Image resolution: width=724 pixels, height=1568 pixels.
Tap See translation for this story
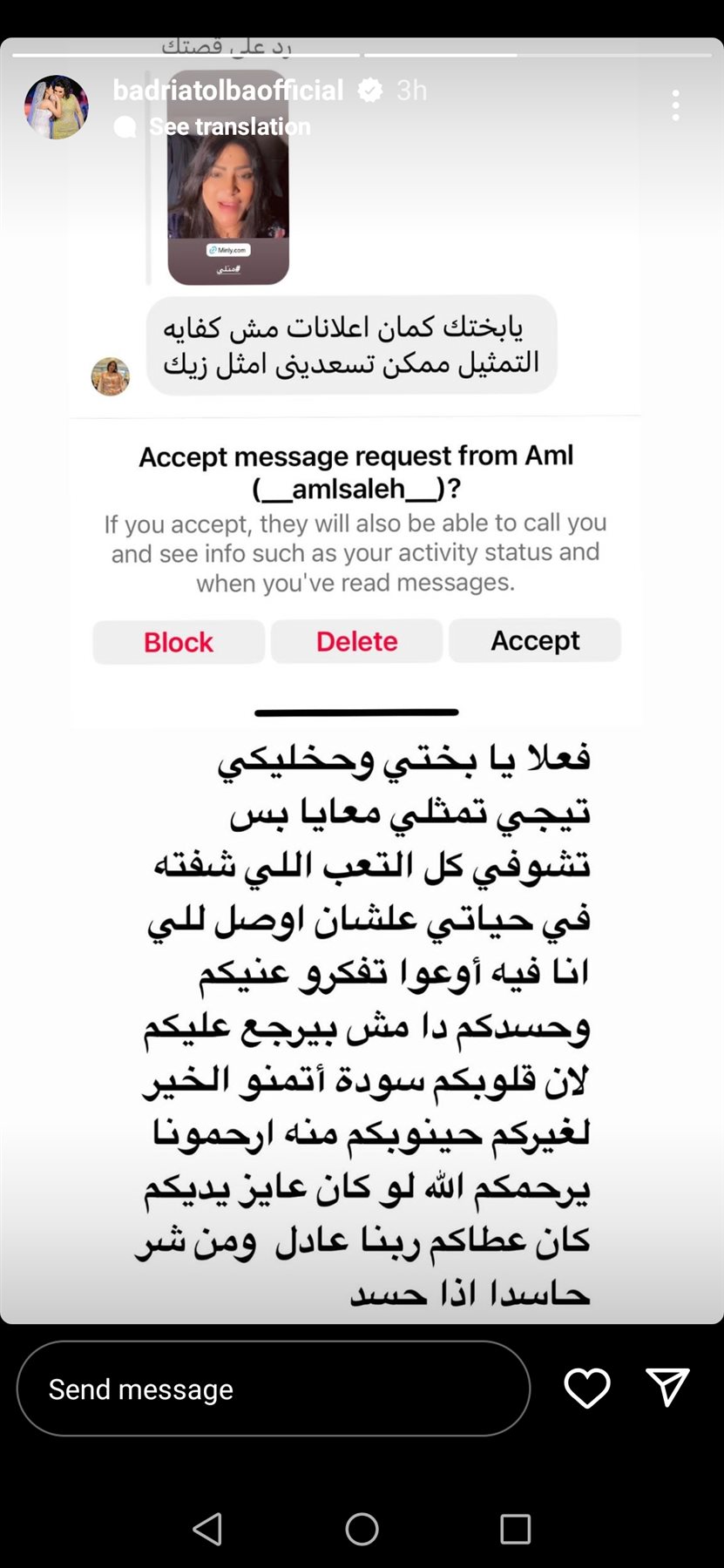click(x=229, y=127)
